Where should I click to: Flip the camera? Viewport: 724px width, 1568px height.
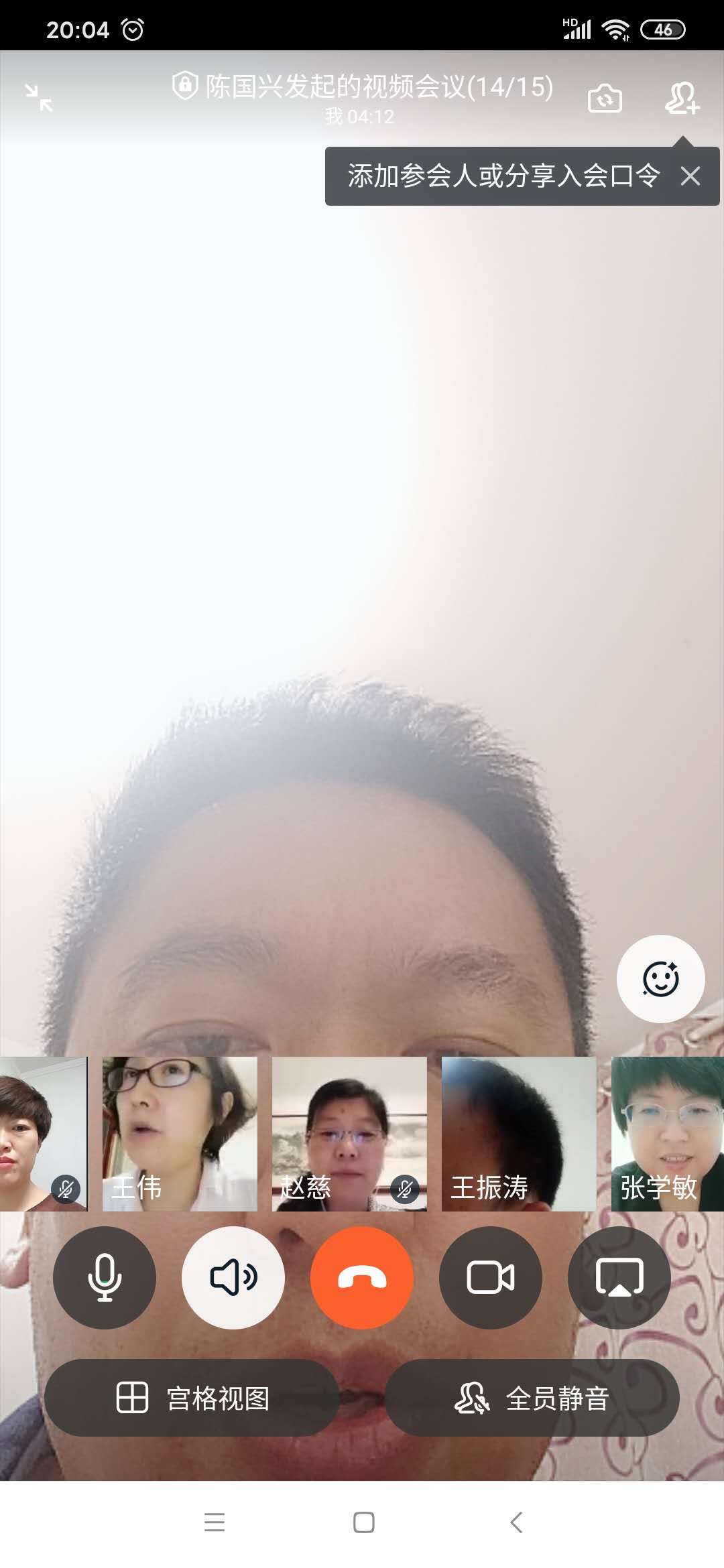(x=605, y=99)
